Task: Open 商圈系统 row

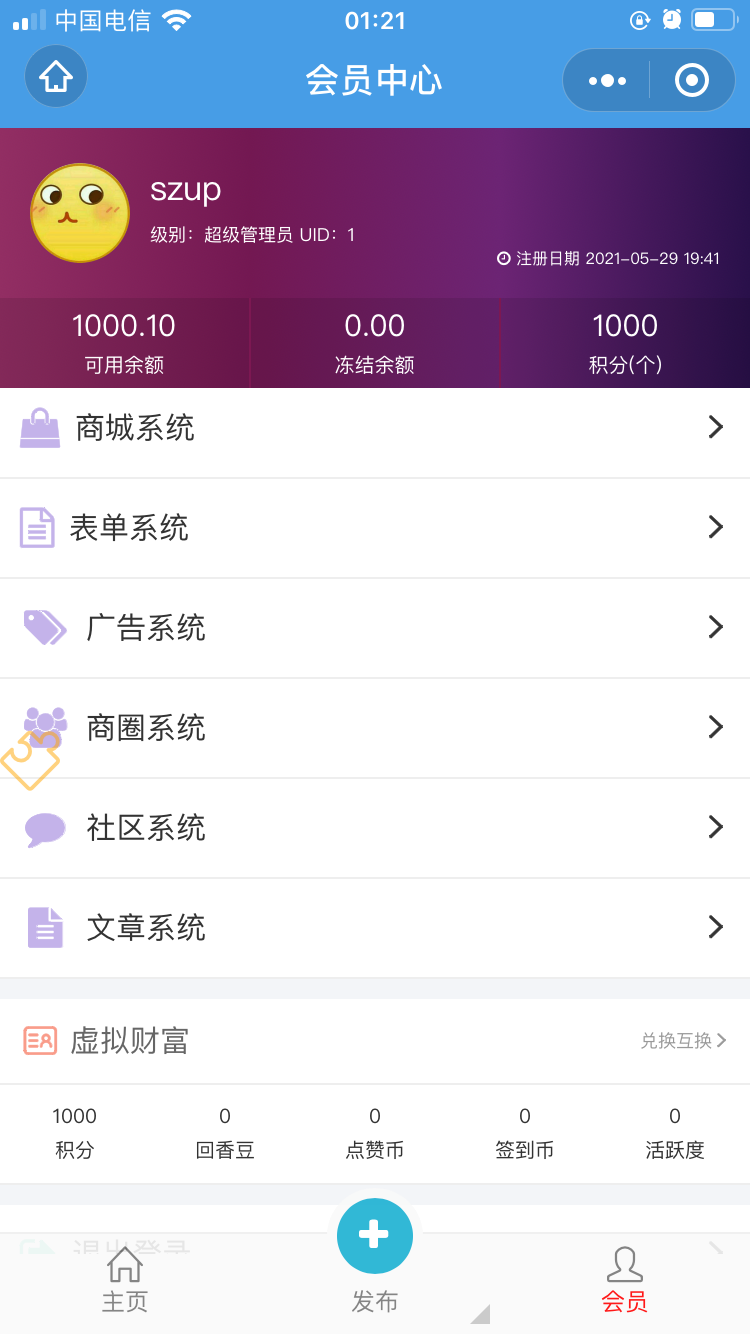Action: coord(375,728)
